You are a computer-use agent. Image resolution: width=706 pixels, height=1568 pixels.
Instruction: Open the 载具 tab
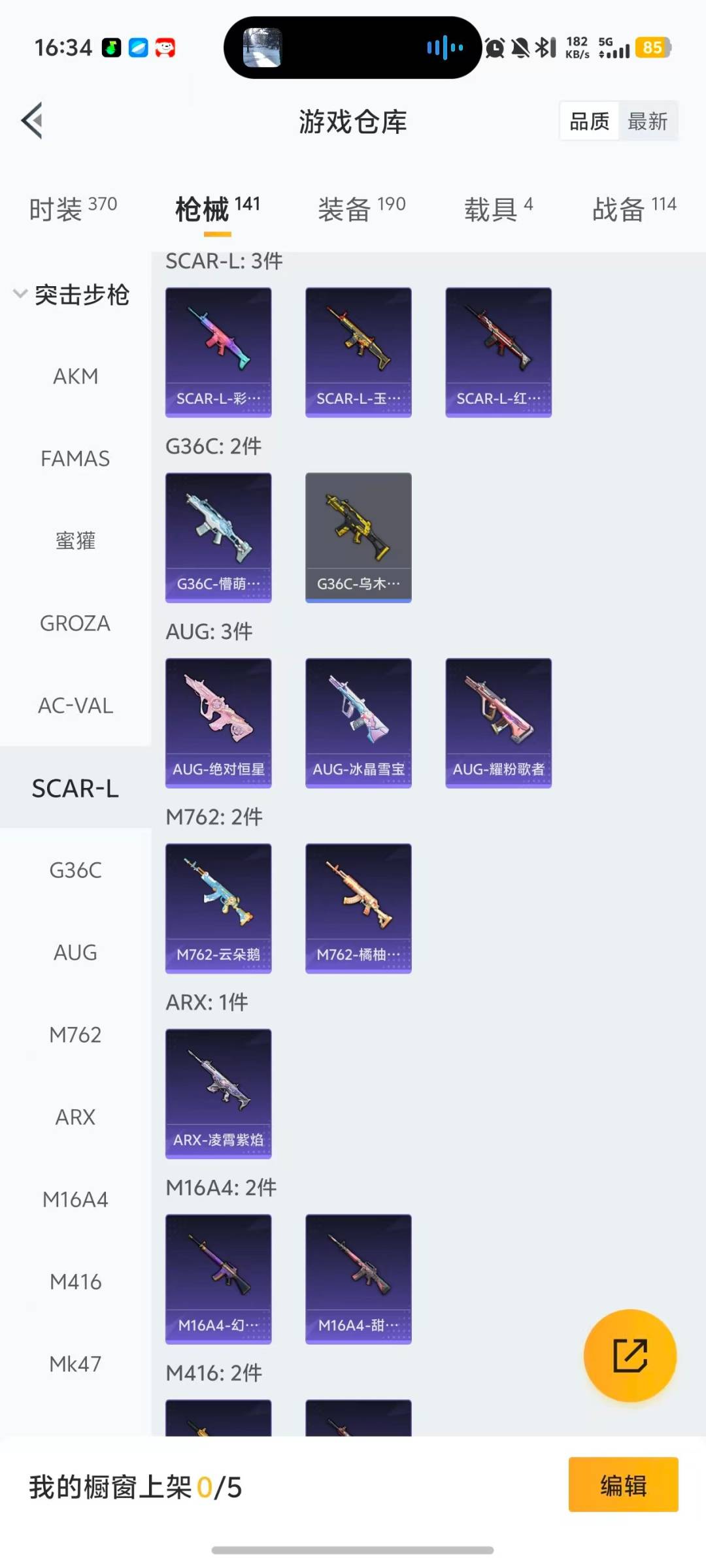tap(498, 209)
